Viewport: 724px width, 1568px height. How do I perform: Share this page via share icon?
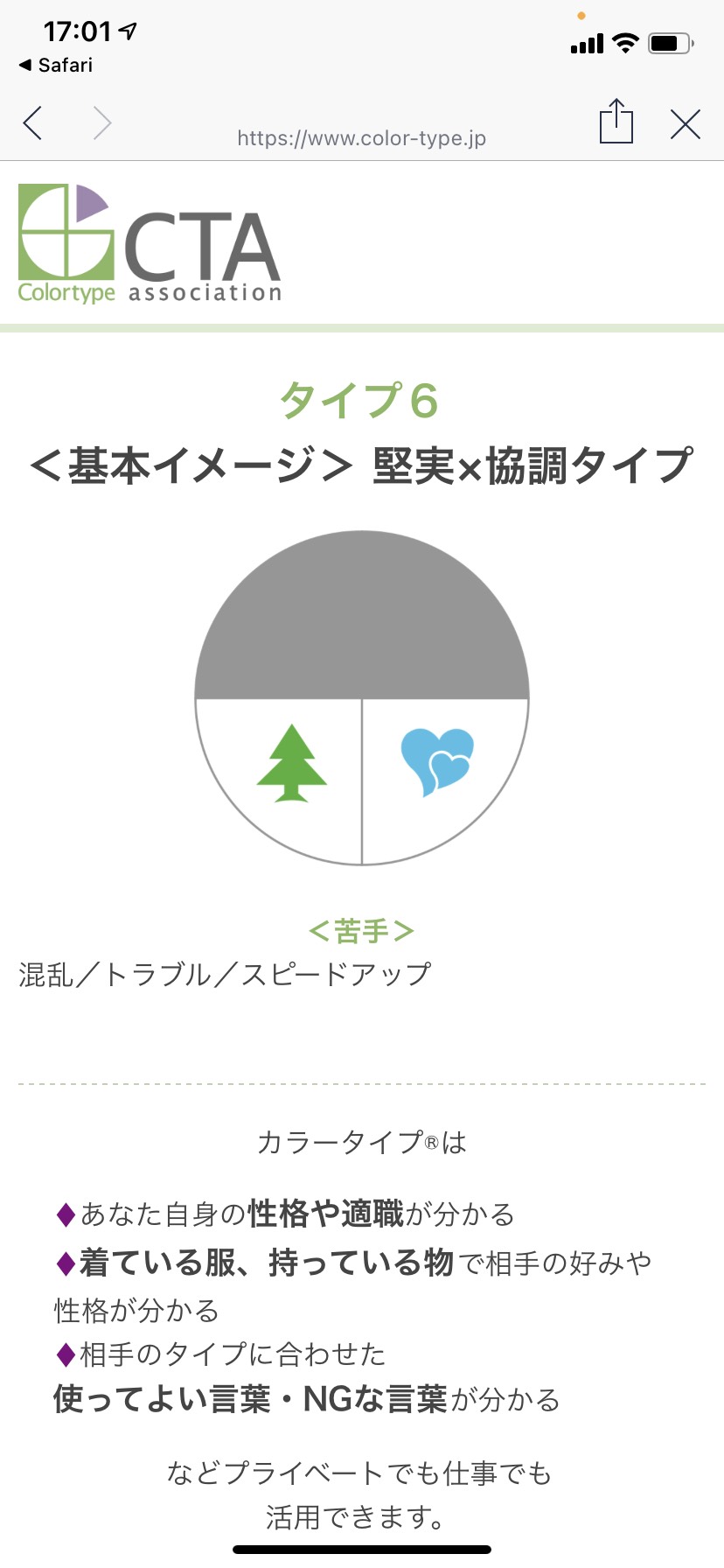pyautogui.click(x=616, y=121)
